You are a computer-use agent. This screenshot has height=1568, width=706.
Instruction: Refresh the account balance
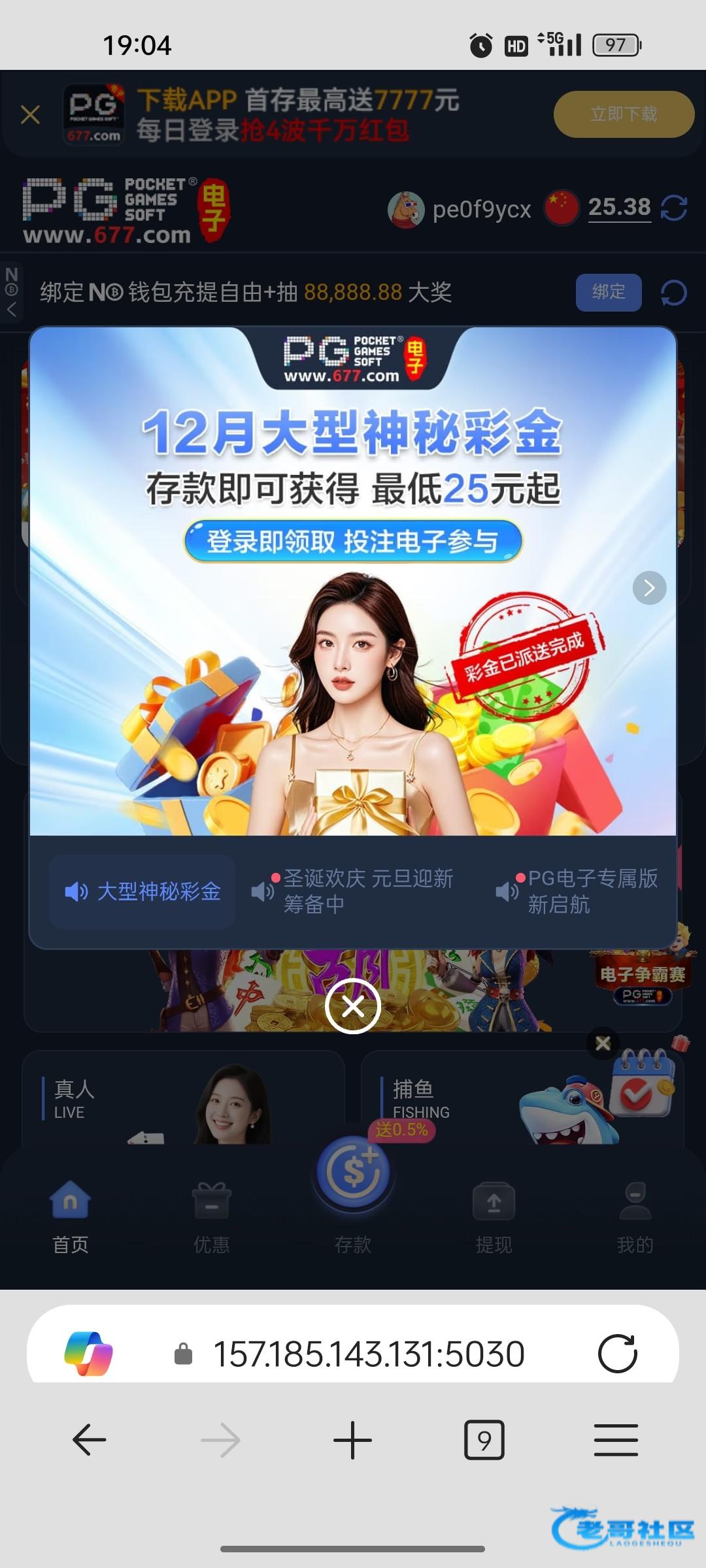tap(674, 208)
